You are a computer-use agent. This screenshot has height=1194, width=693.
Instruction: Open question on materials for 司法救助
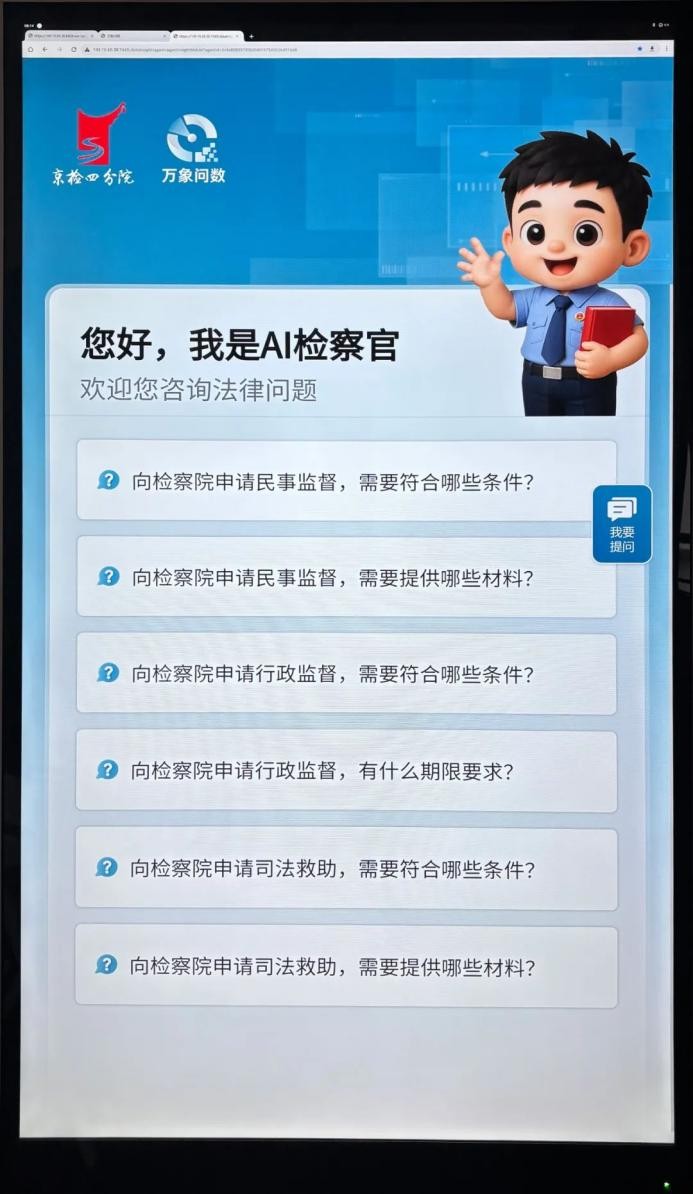click(346, 967)
